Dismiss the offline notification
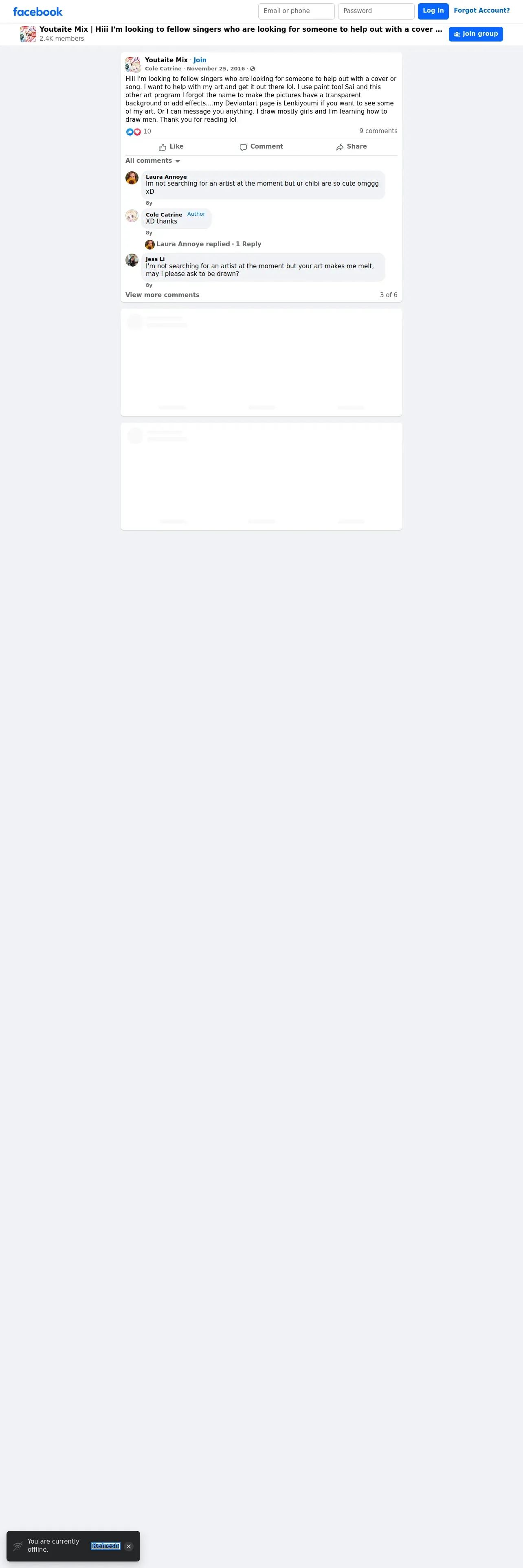Viewport: 523px width, 1568px height. tap(128, 1546)
